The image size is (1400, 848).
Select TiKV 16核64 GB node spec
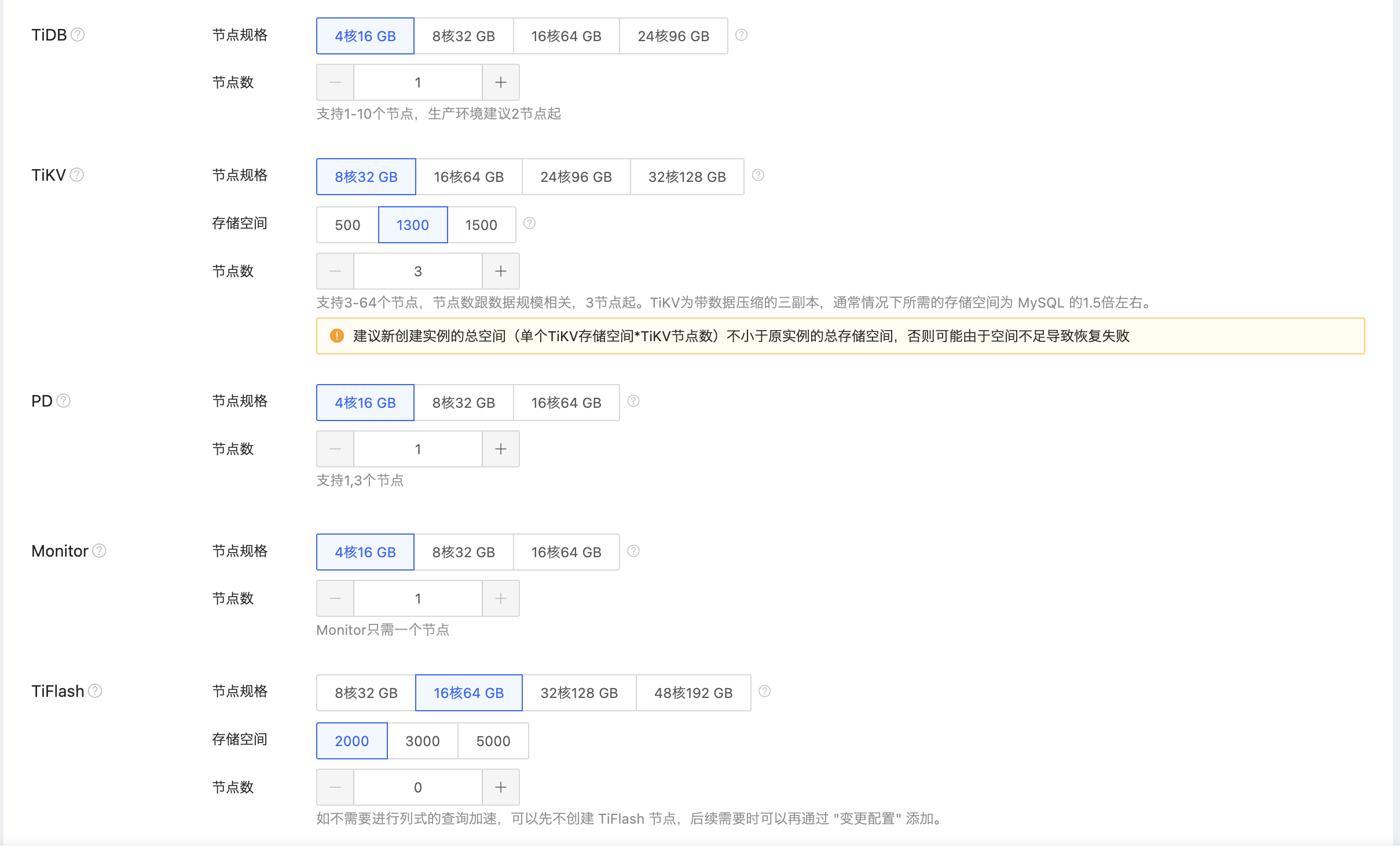(468, 177)
